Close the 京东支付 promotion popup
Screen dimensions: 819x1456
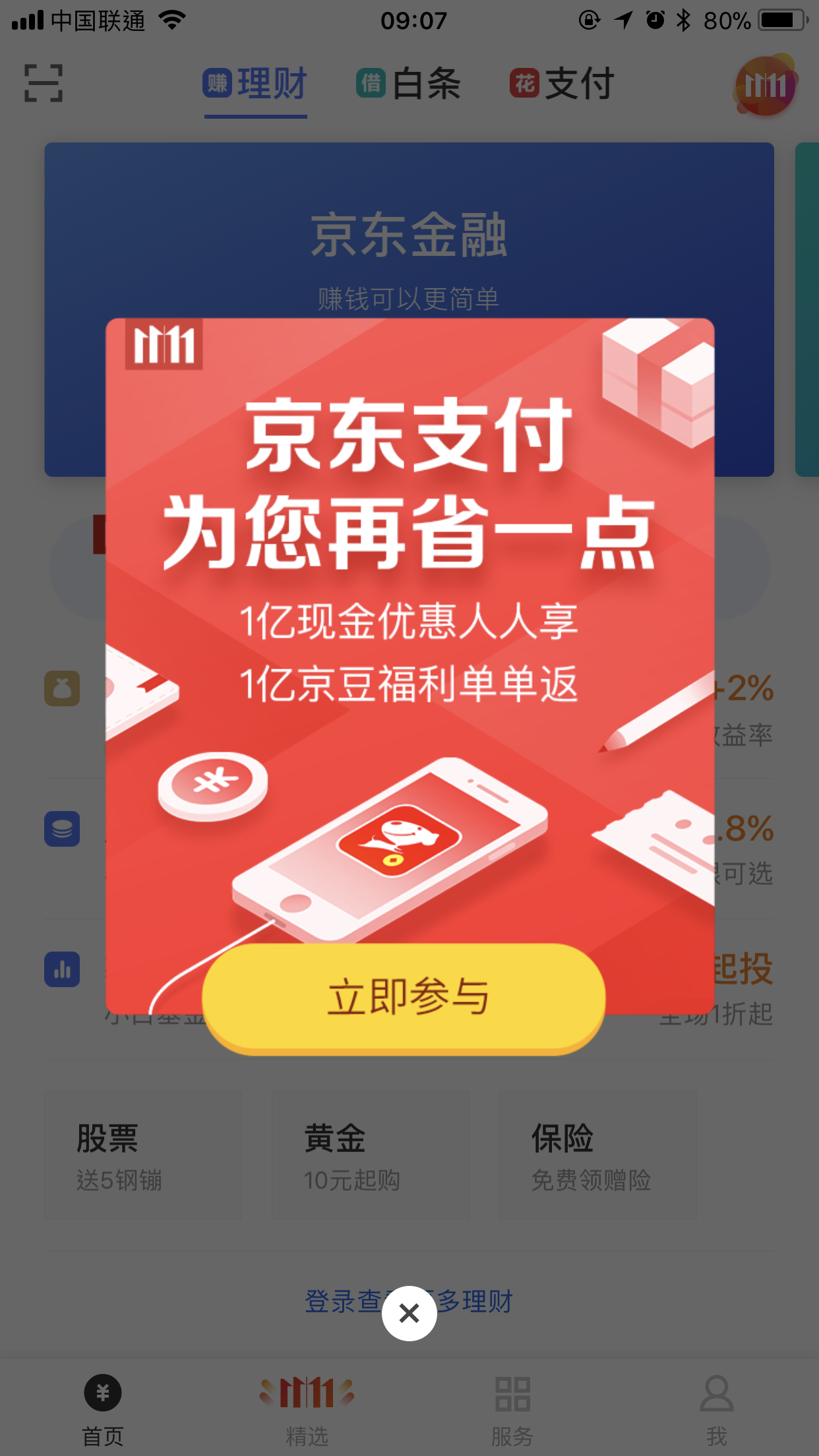409,1313
